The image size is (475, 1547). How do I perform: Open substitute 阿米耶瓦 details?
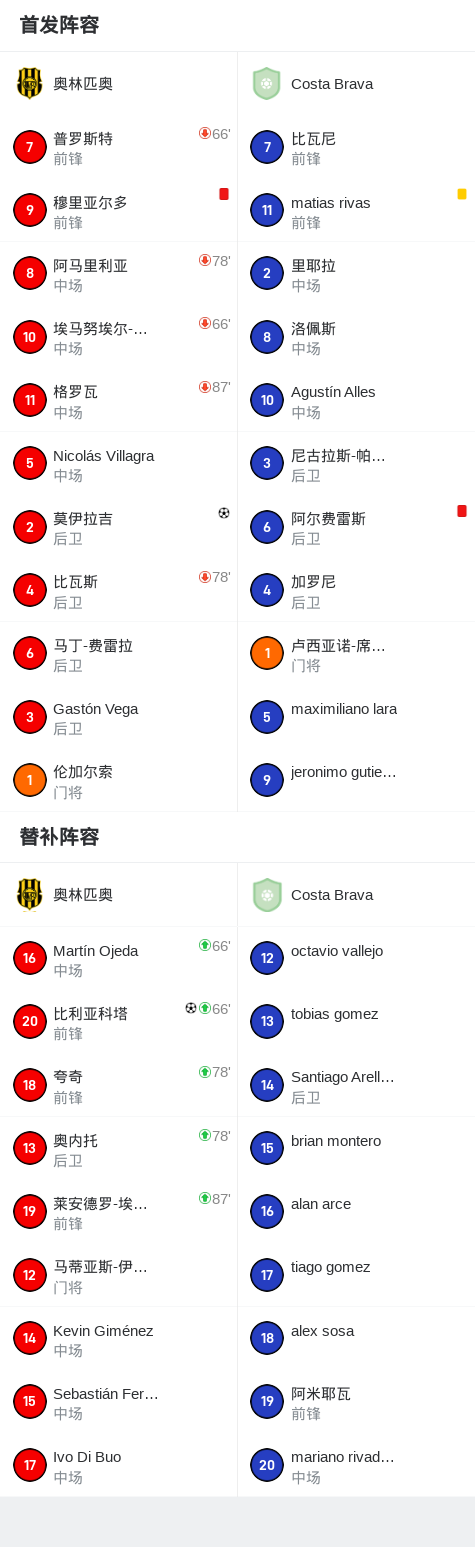click(x=356, y=1401)
